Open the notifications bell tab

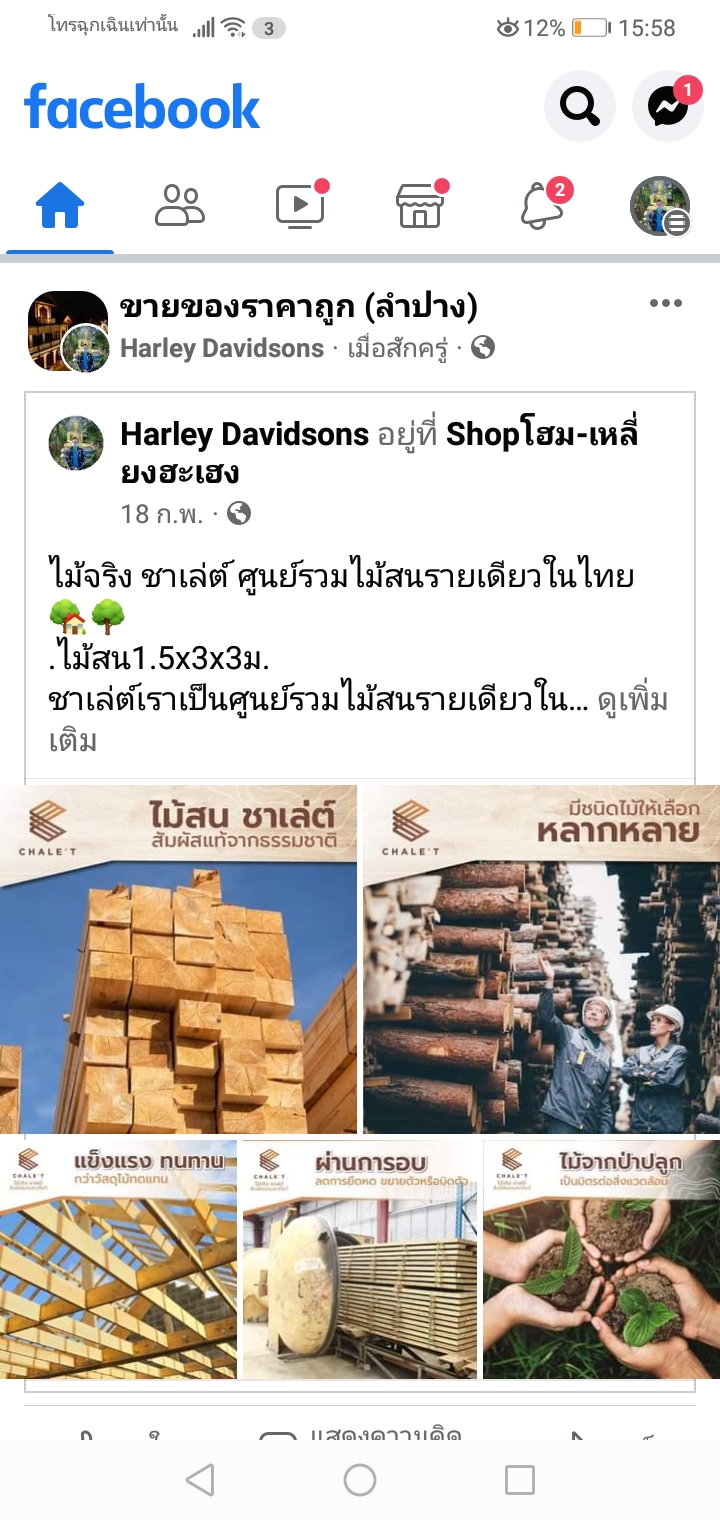(540, 206)
